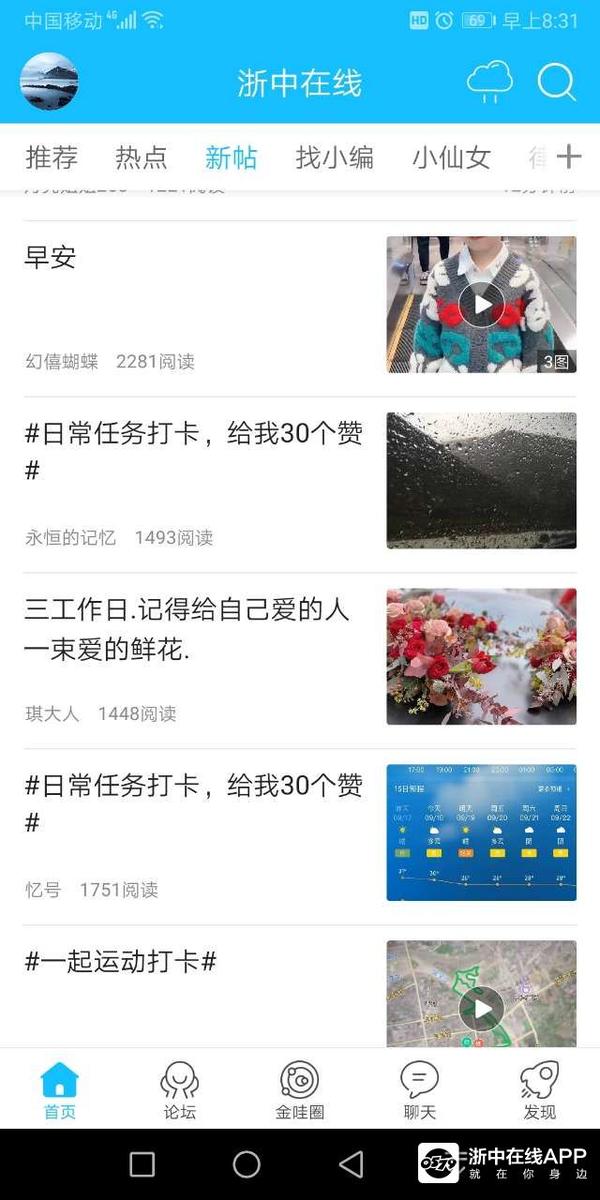Viewport: 600px width, 1200px height.
Task: Tap the system home button
Action: coord(246,1164)
